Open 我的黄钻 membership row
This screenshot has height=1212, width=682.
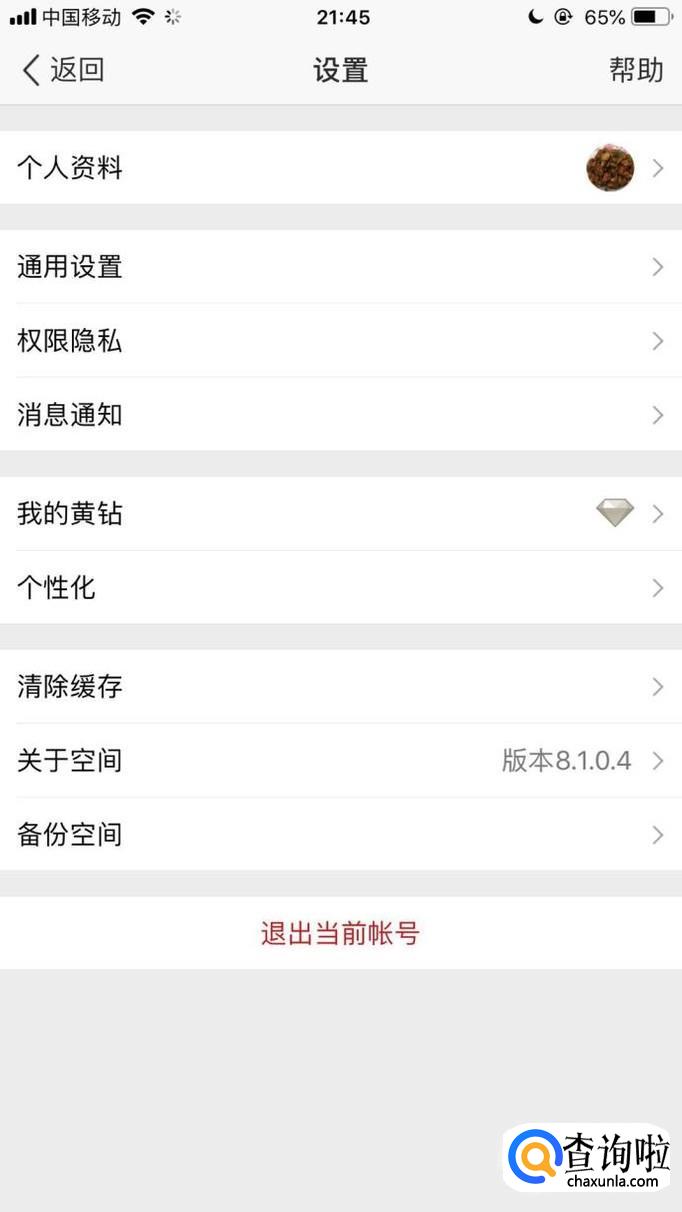pos(340,514)
